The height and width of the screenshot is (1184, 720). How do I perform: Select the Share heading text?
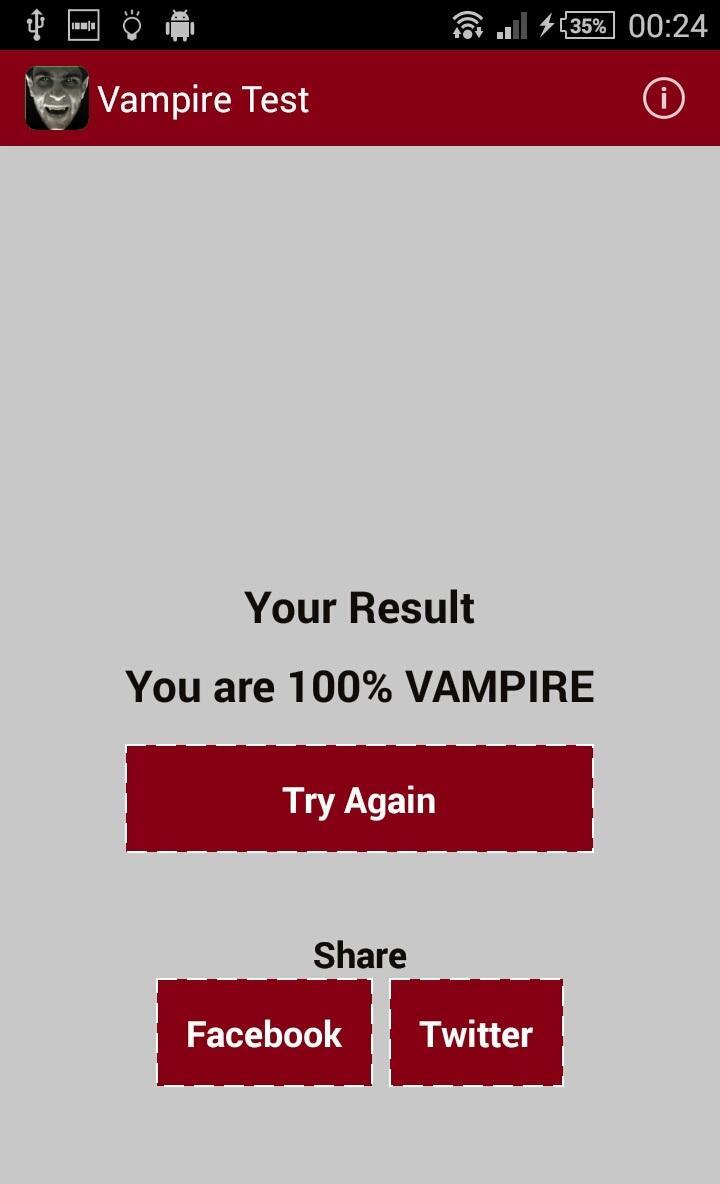point(359,955)
